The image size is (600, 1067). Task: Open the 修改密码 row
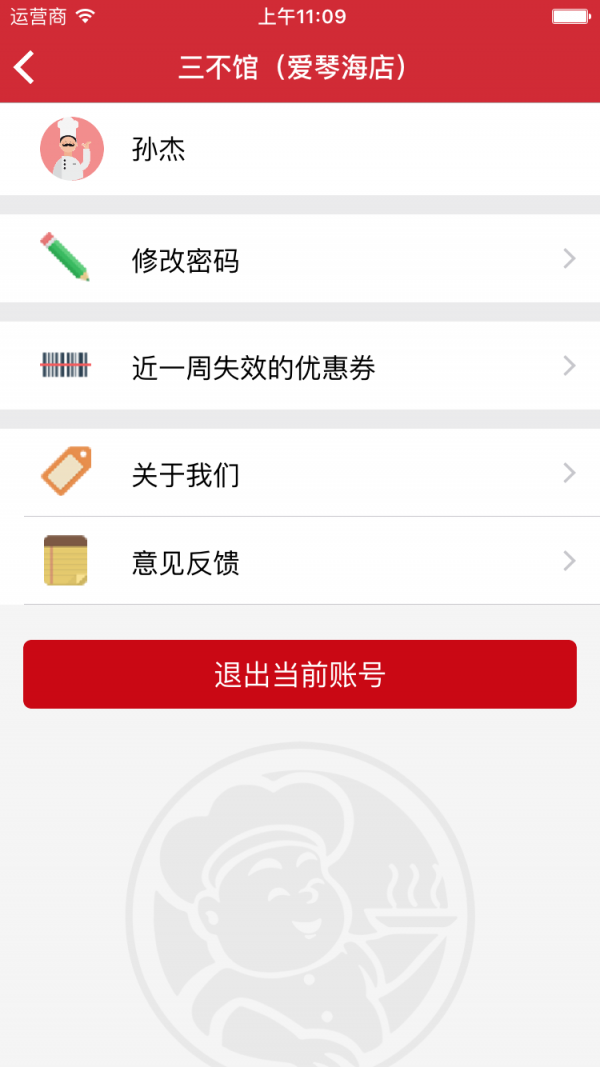point(300,260)
